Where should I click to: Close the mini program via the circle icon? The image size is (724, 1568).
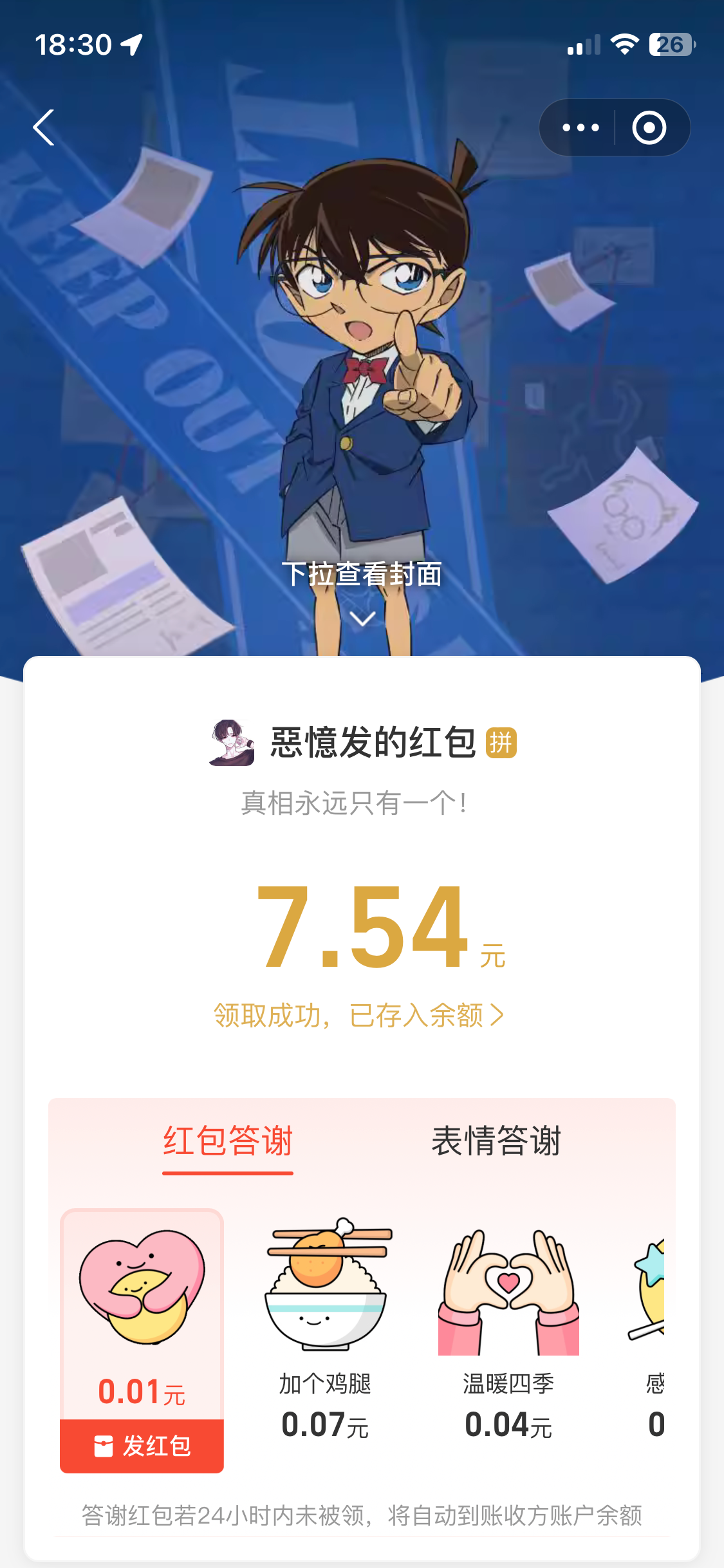pyautogui.click(x=649, y=127)
